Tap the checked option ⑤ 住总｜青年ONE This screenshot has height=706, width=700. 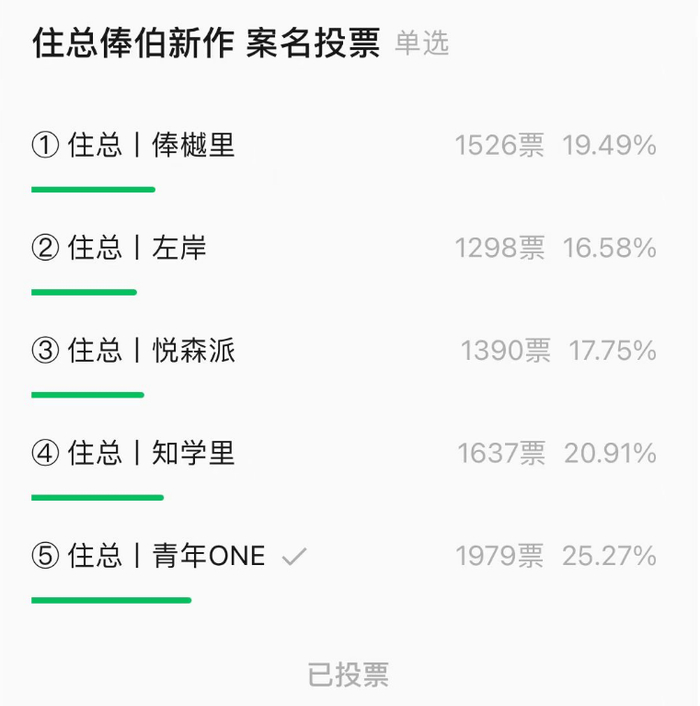(150, 556)
